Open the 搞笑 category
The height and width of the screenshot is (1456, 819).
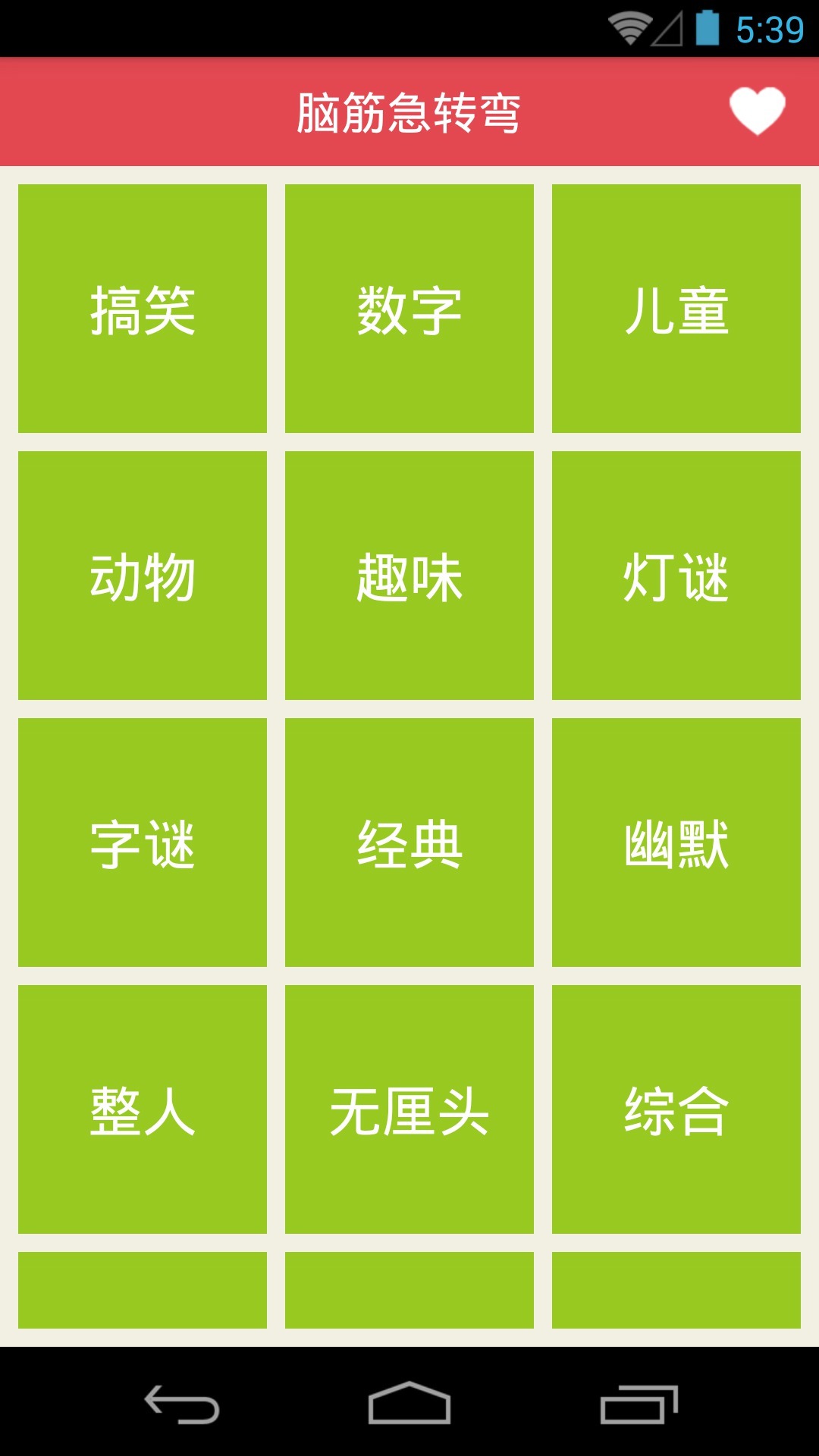143,309
